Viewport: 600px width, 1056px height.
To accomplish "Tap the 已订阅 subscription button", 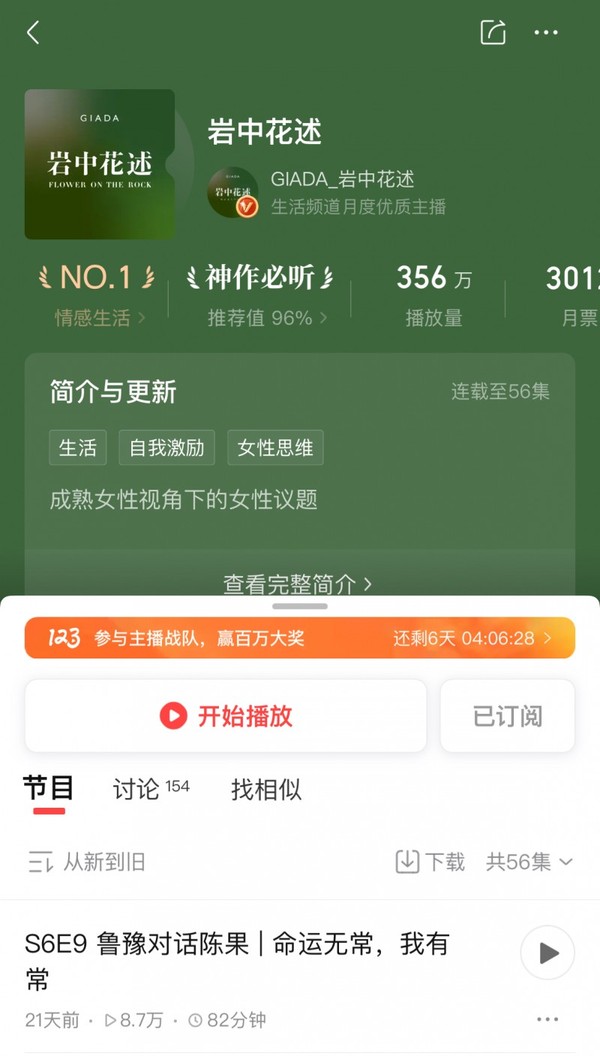I will coord(507,715).
